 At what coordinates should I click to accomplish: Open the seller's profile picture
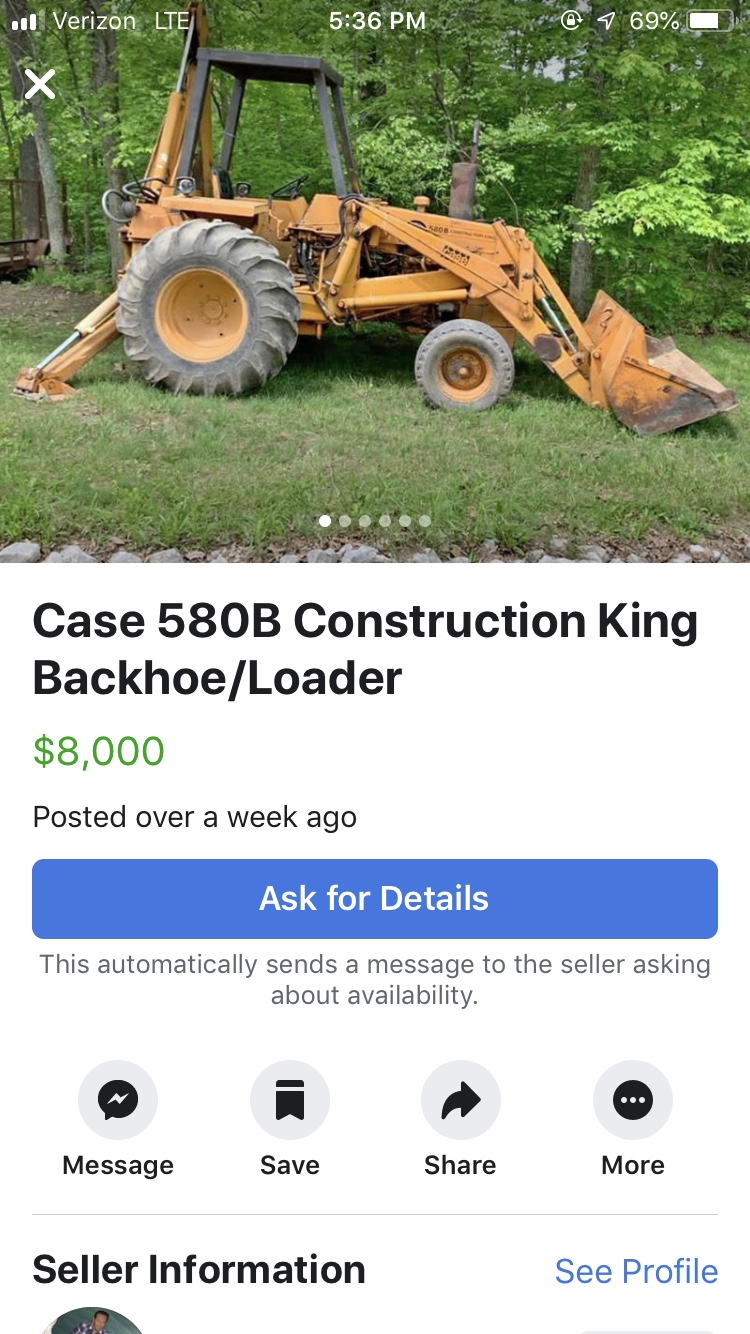click(x=97, y=1322)
